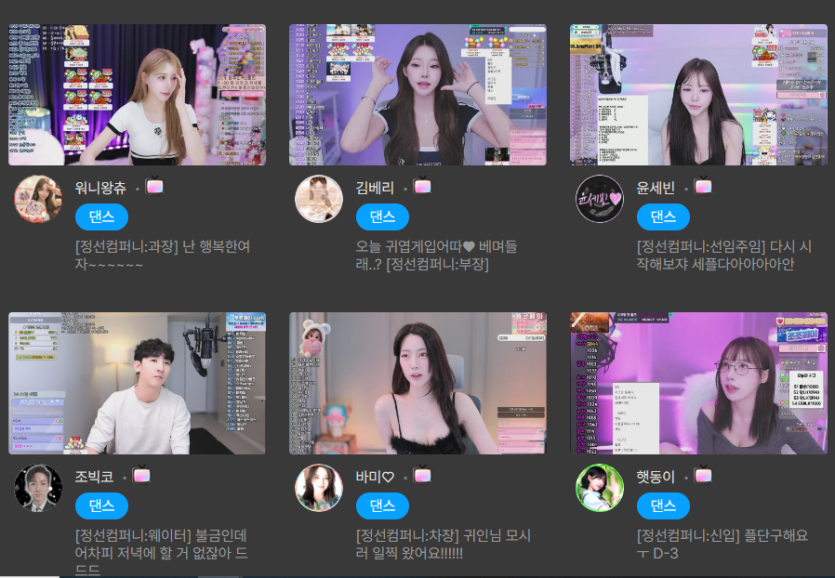The height and width of the screenshot is (578, 835).
Task: Tap 바미♡'s profile avatar
Action: click(x=319, y=488)
